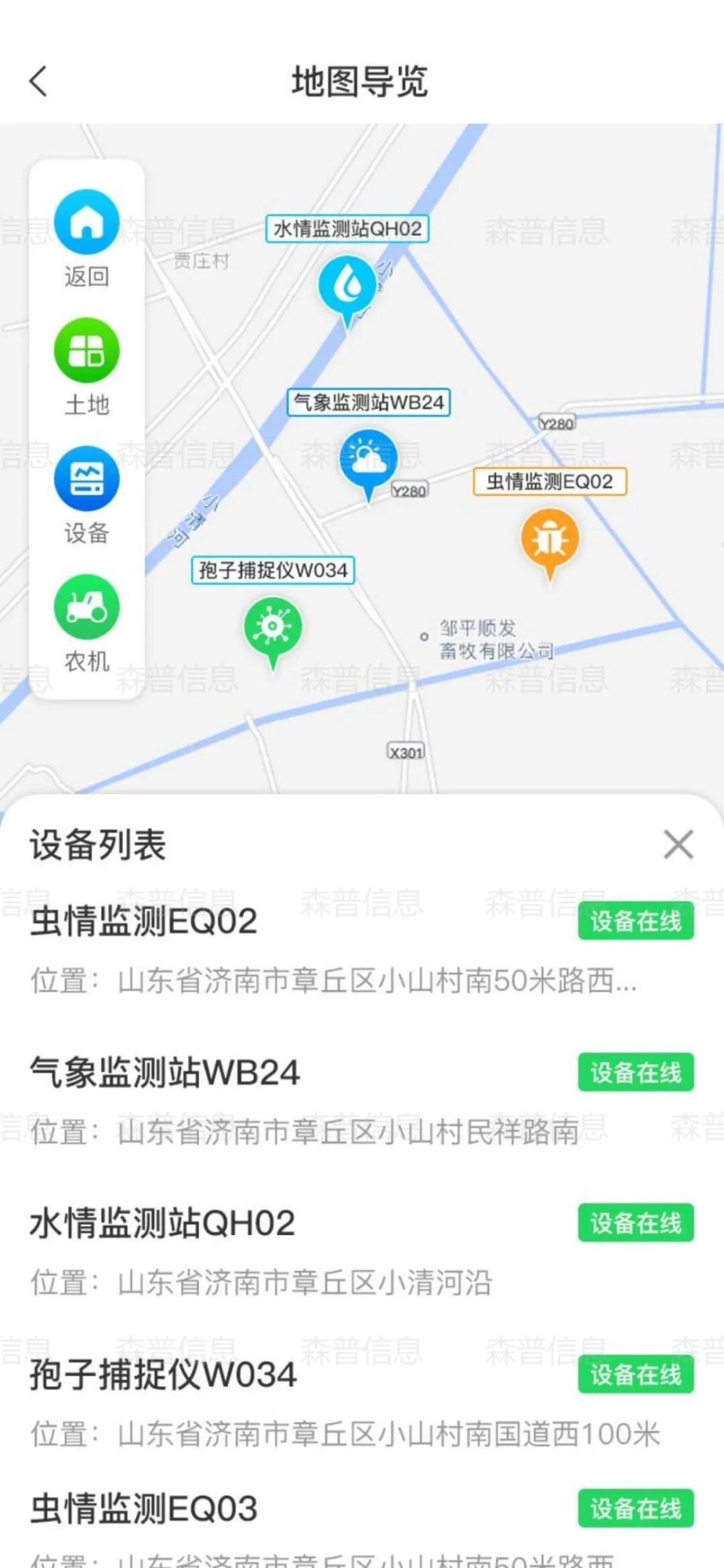Tap the 孢子捕捉仪W034 map marker
The height and width of the screenshot is (1568, 724).
pyautogui.click(x=273, y=626)
